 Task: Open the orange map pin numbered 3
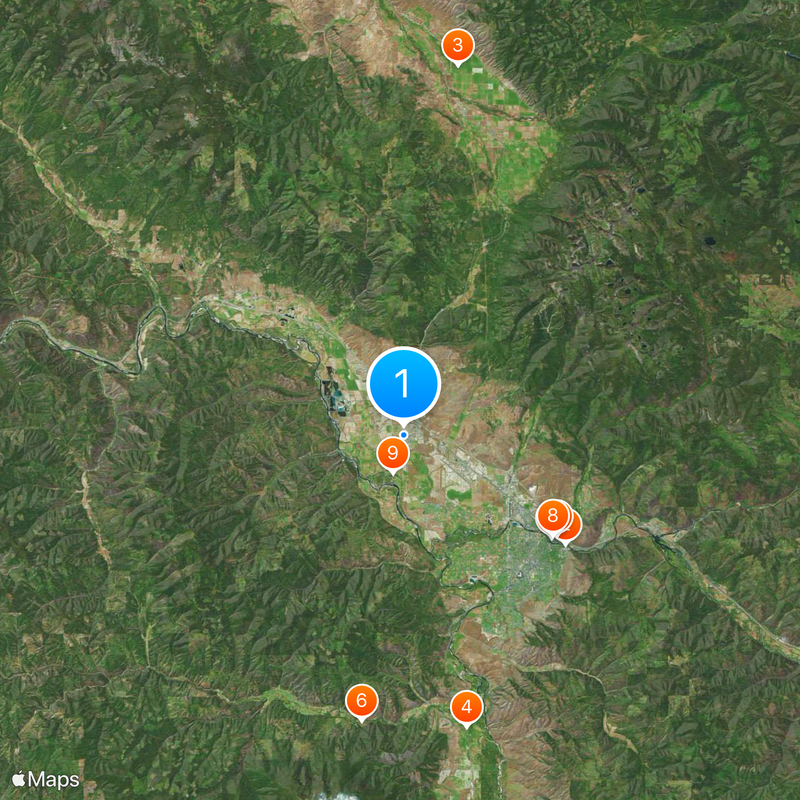[457, 45]
